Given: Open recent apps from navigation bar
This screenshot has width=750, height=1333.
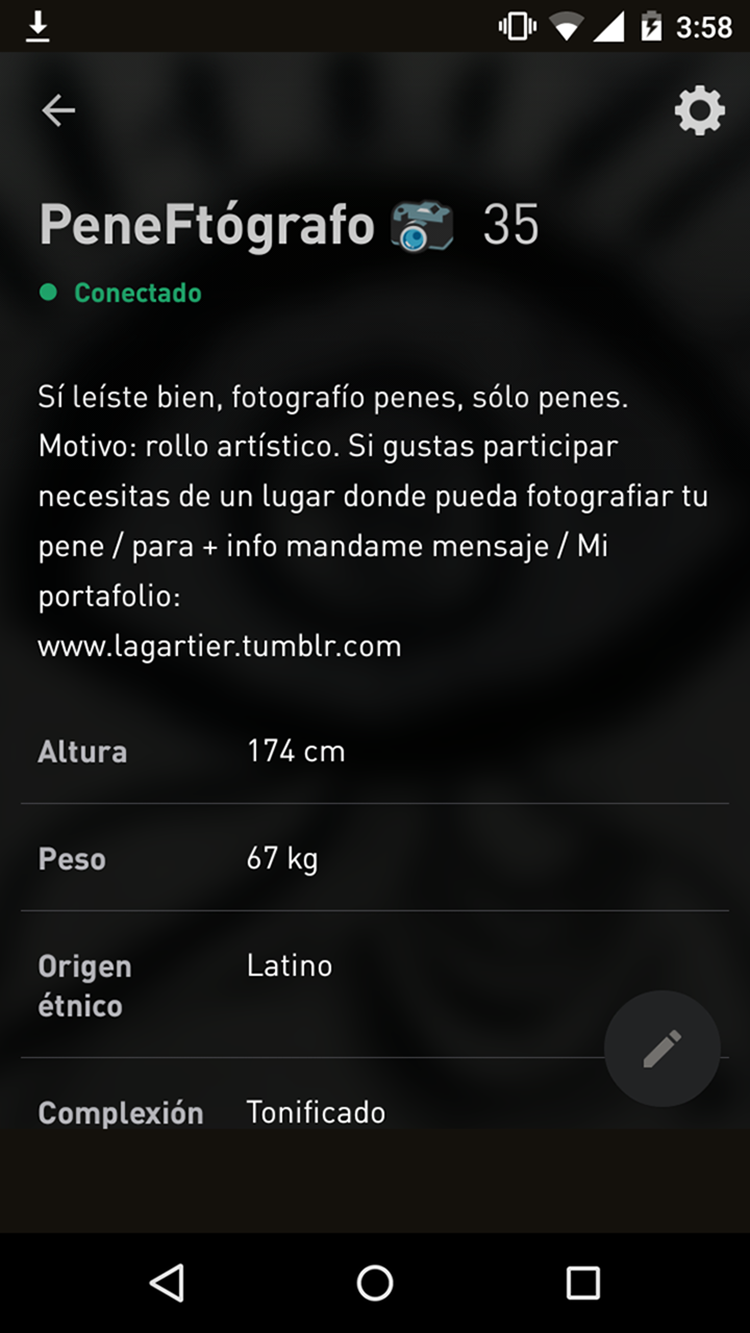Looking at the screenshot, I should click(582, 1282).
